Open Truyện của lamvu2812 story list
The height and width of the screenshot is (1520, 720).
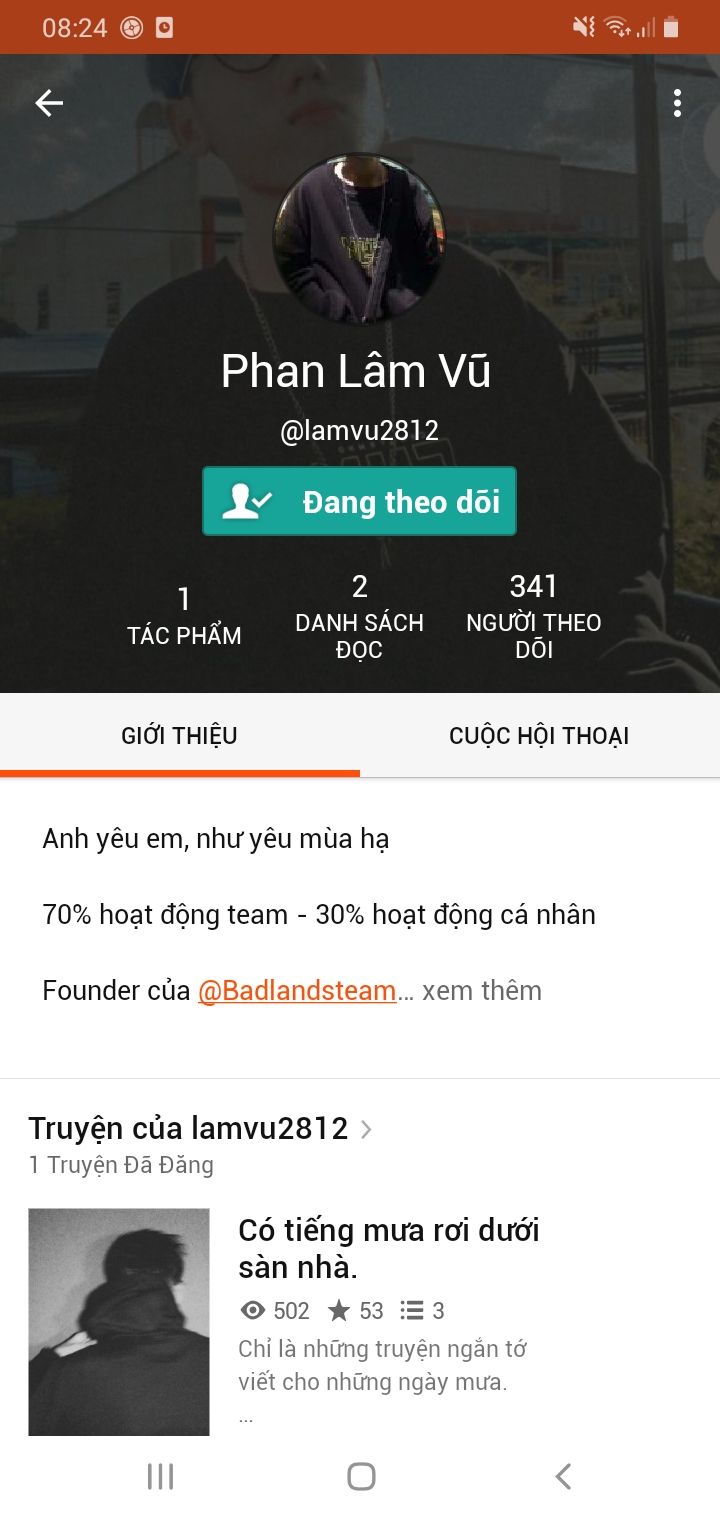200,1129
